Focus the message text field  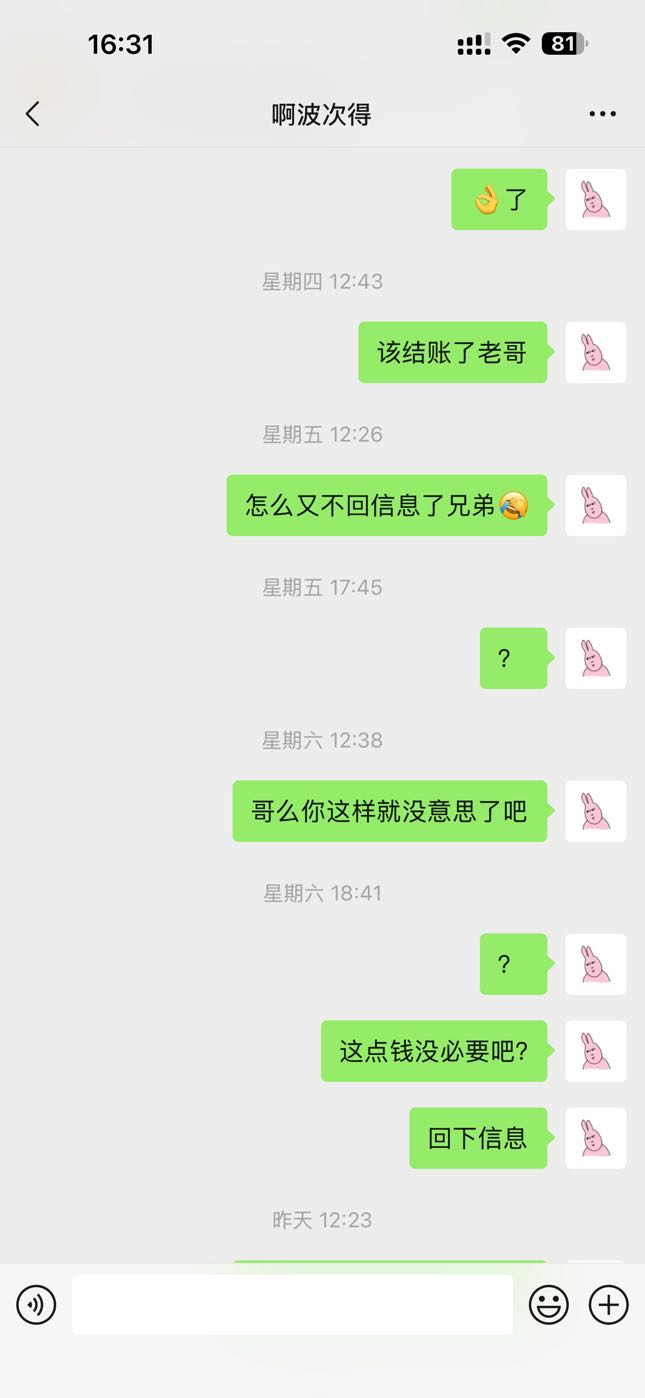click(292, 1304)
